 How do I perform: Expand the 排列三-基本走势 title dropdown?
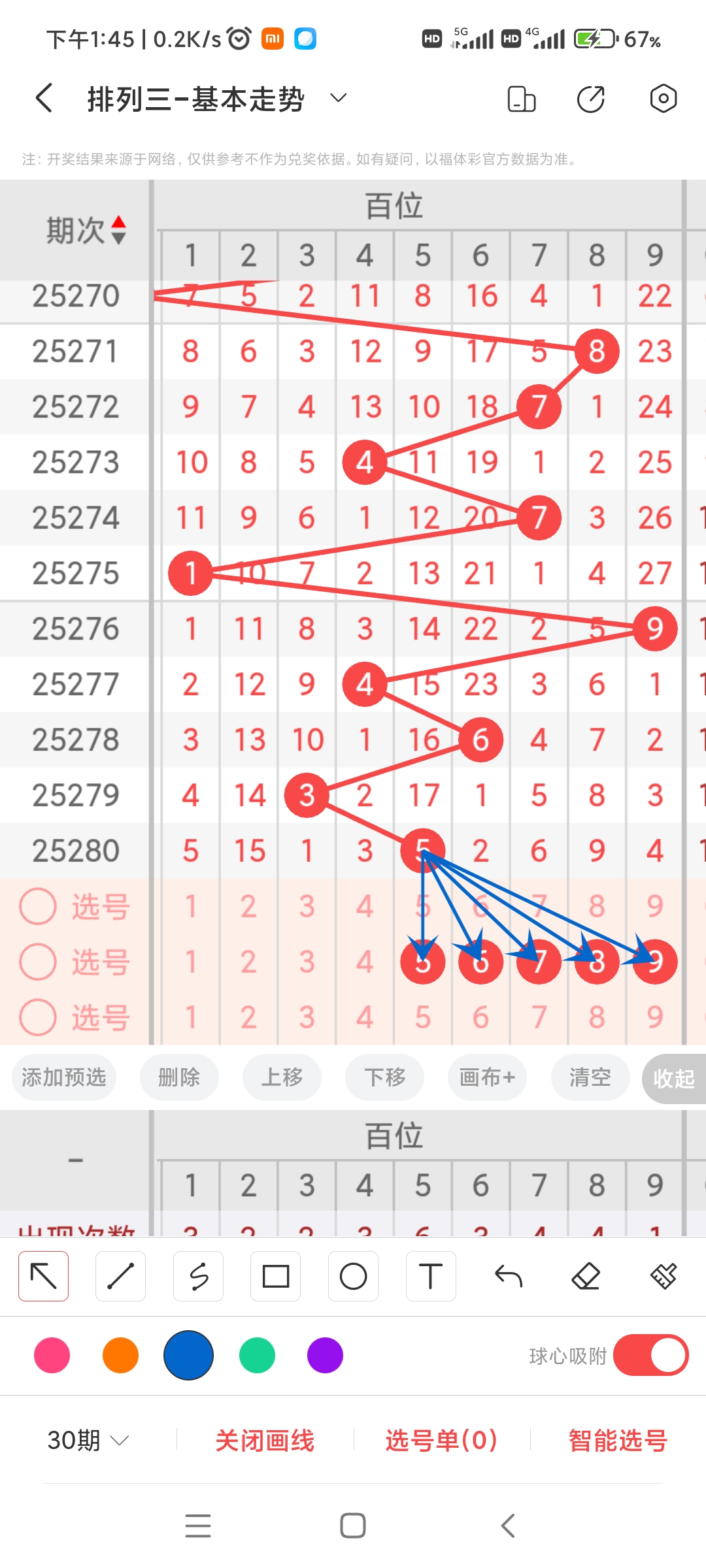(338, 99)
